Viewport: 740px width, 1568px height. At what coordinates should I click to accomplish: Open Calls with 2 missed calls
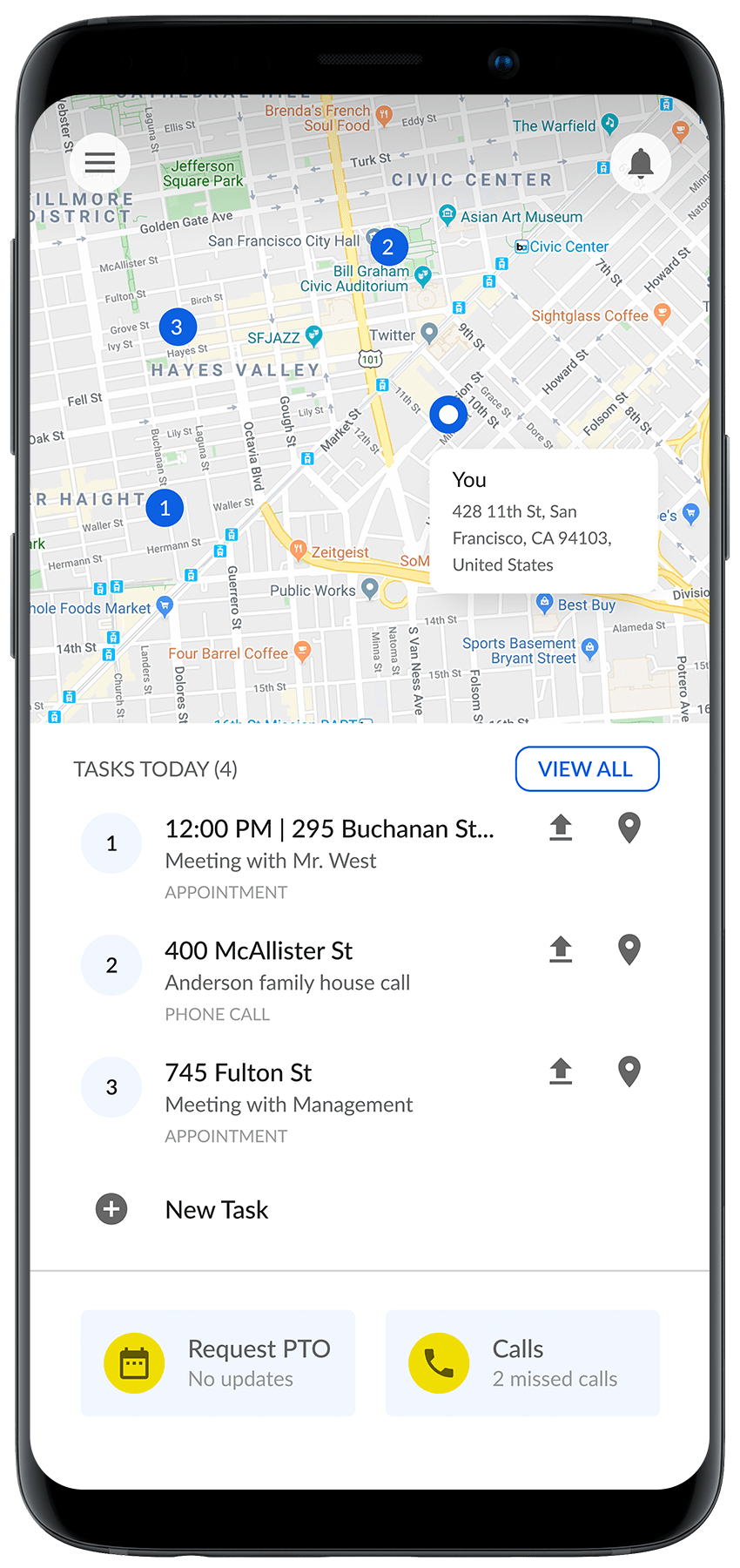(x=522, y=1363)
